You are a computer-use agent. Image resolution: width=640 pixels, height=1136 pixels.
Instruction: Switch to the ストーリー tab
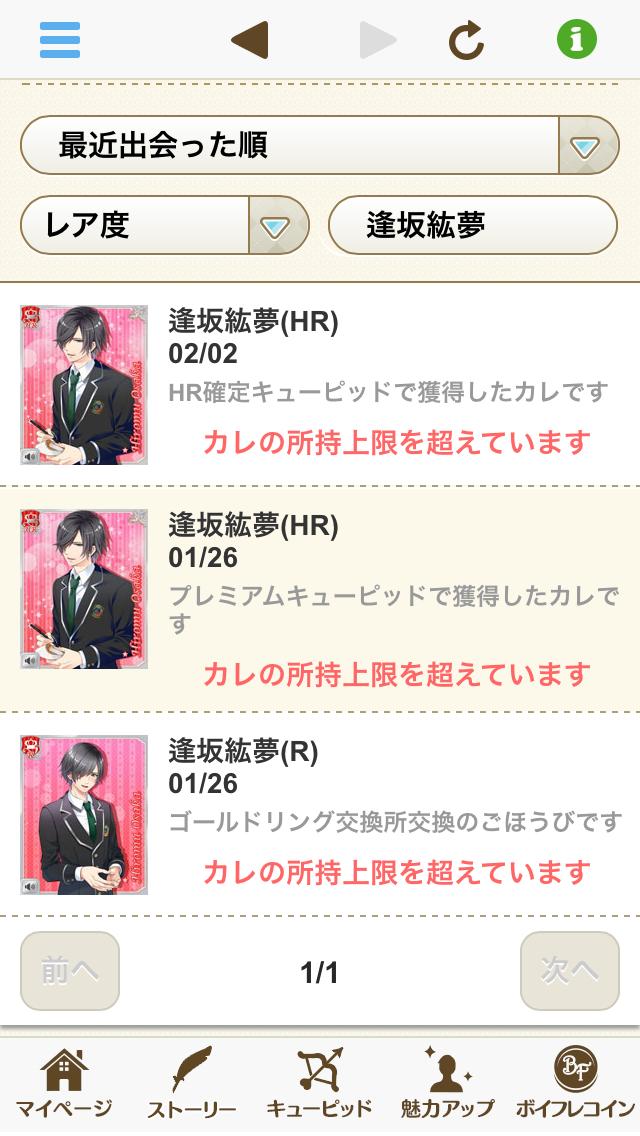191,1084
